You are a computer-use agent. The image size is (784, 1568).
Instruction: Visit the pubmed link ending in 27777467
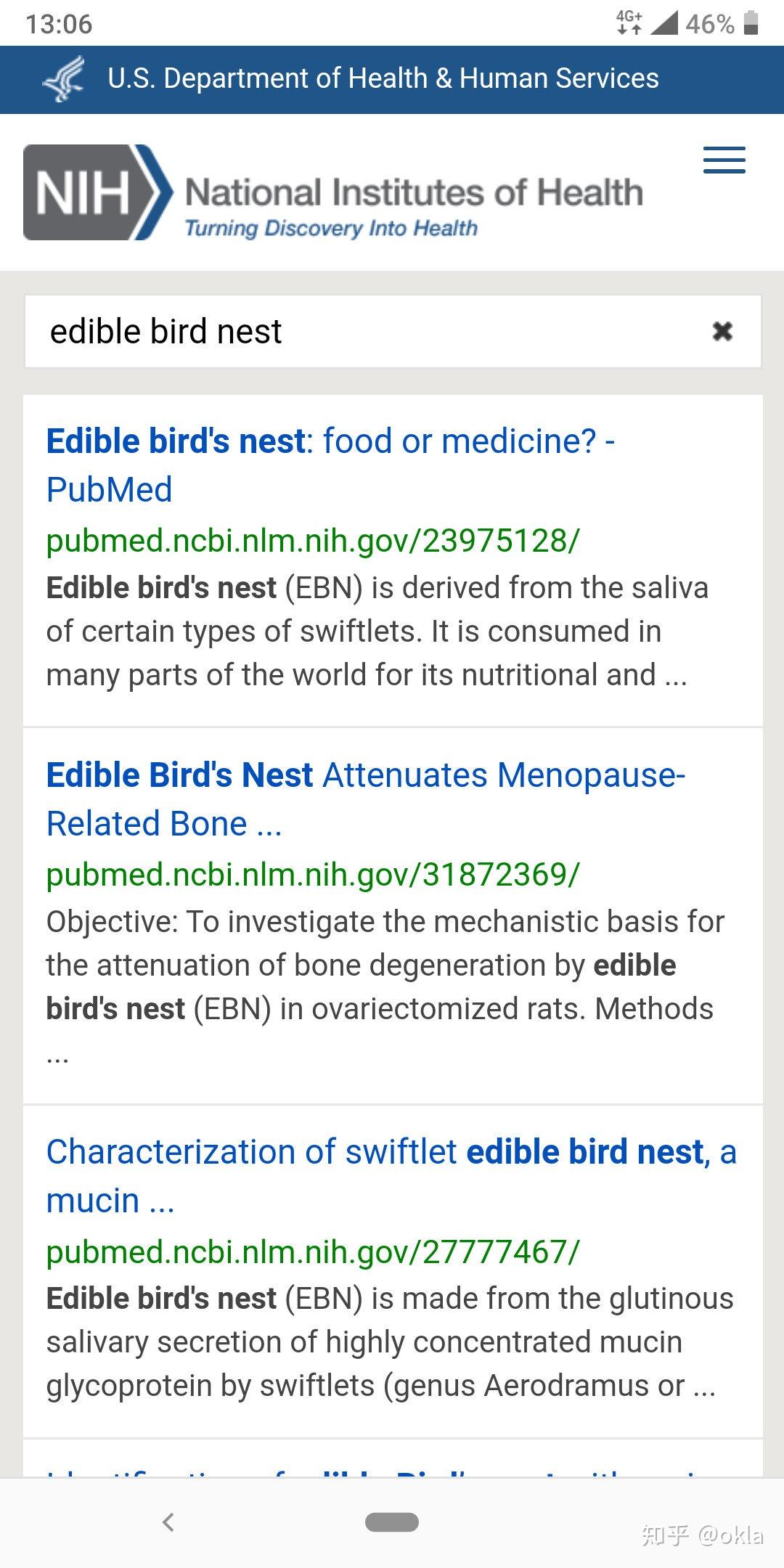pyautogui.click(x=313, y=1252)
